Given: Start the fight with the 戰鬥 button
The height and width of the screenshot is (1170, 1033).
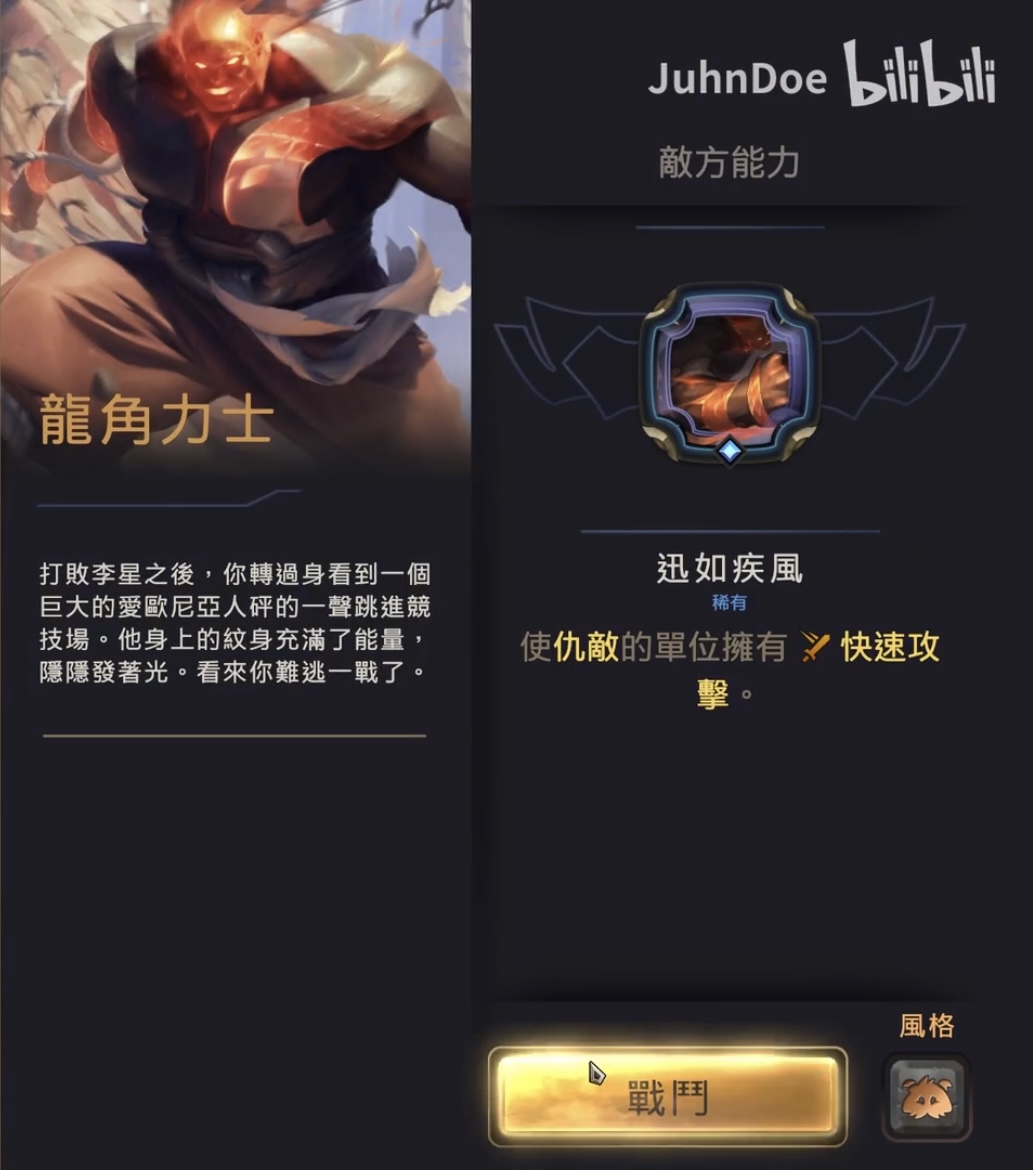Looking at the screenshot, I should click(667, 1097).
